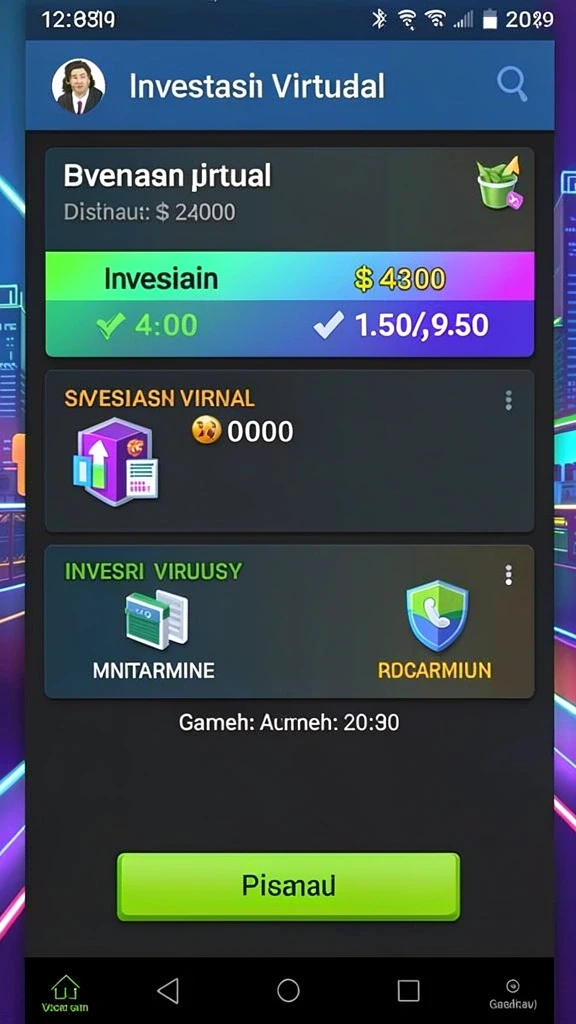Switch to the Gaedravj tab
This screenshot has height=1024, width=576.
(513, 994)
